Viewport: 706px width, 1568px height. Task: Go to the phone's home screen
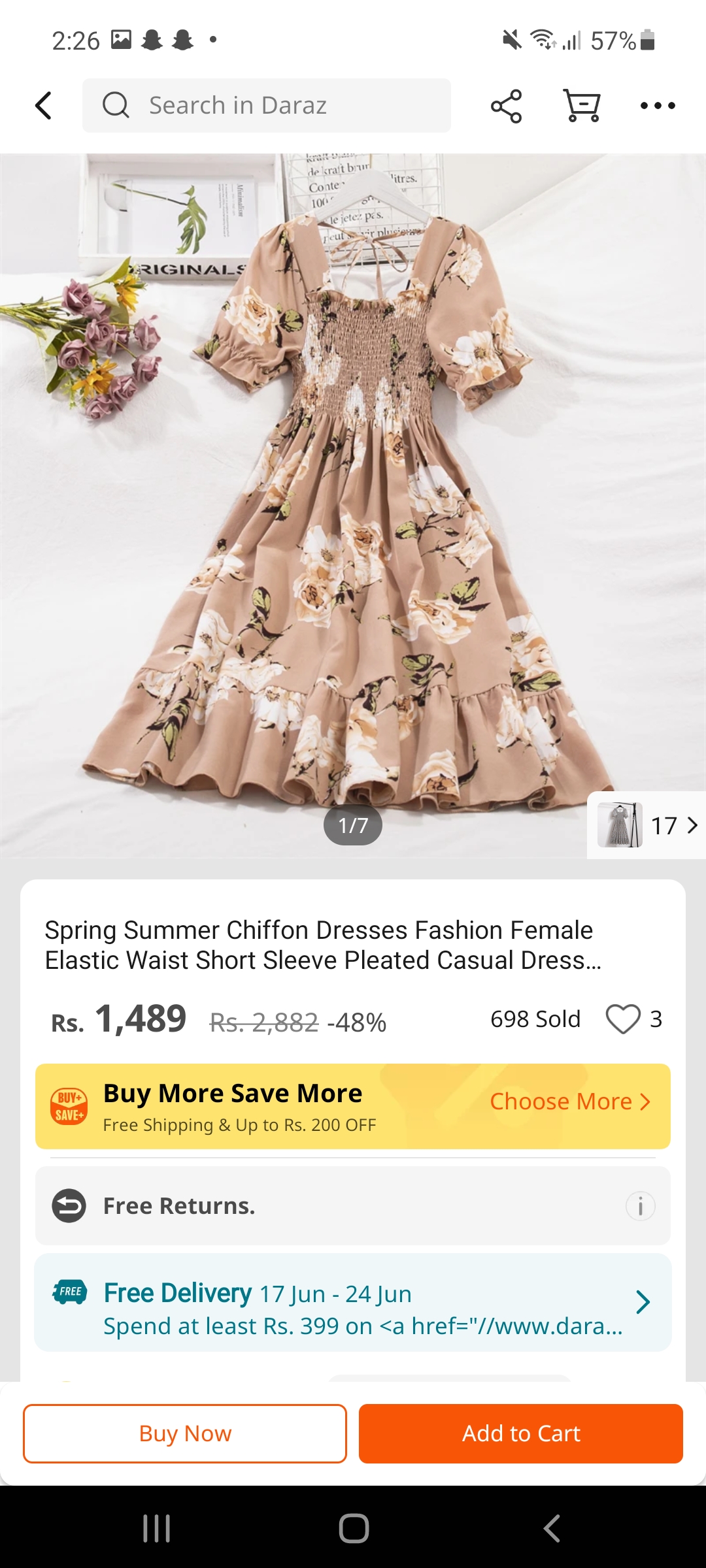[x=354, y=1528]
